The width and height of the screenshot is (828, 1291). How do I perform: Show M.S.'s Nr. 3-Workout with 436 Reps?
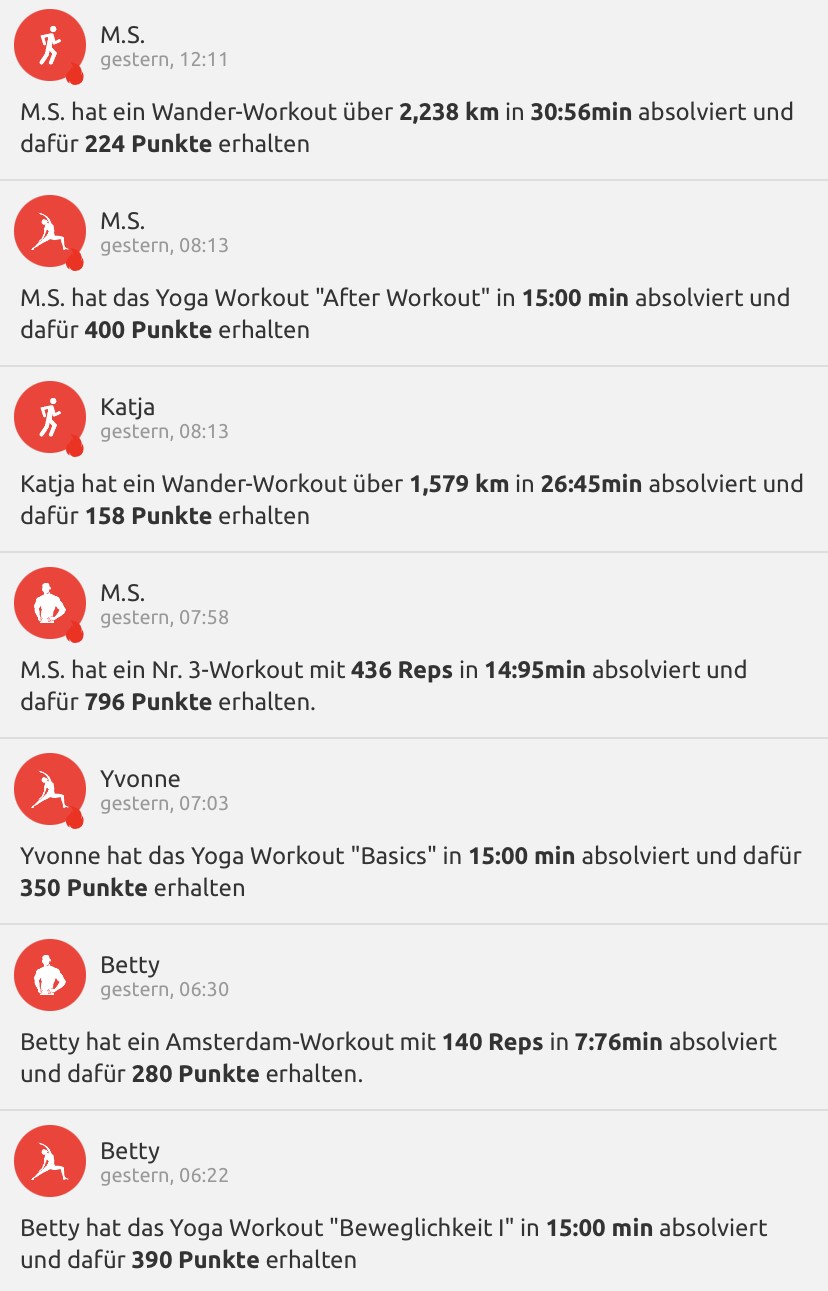point(413,685)
